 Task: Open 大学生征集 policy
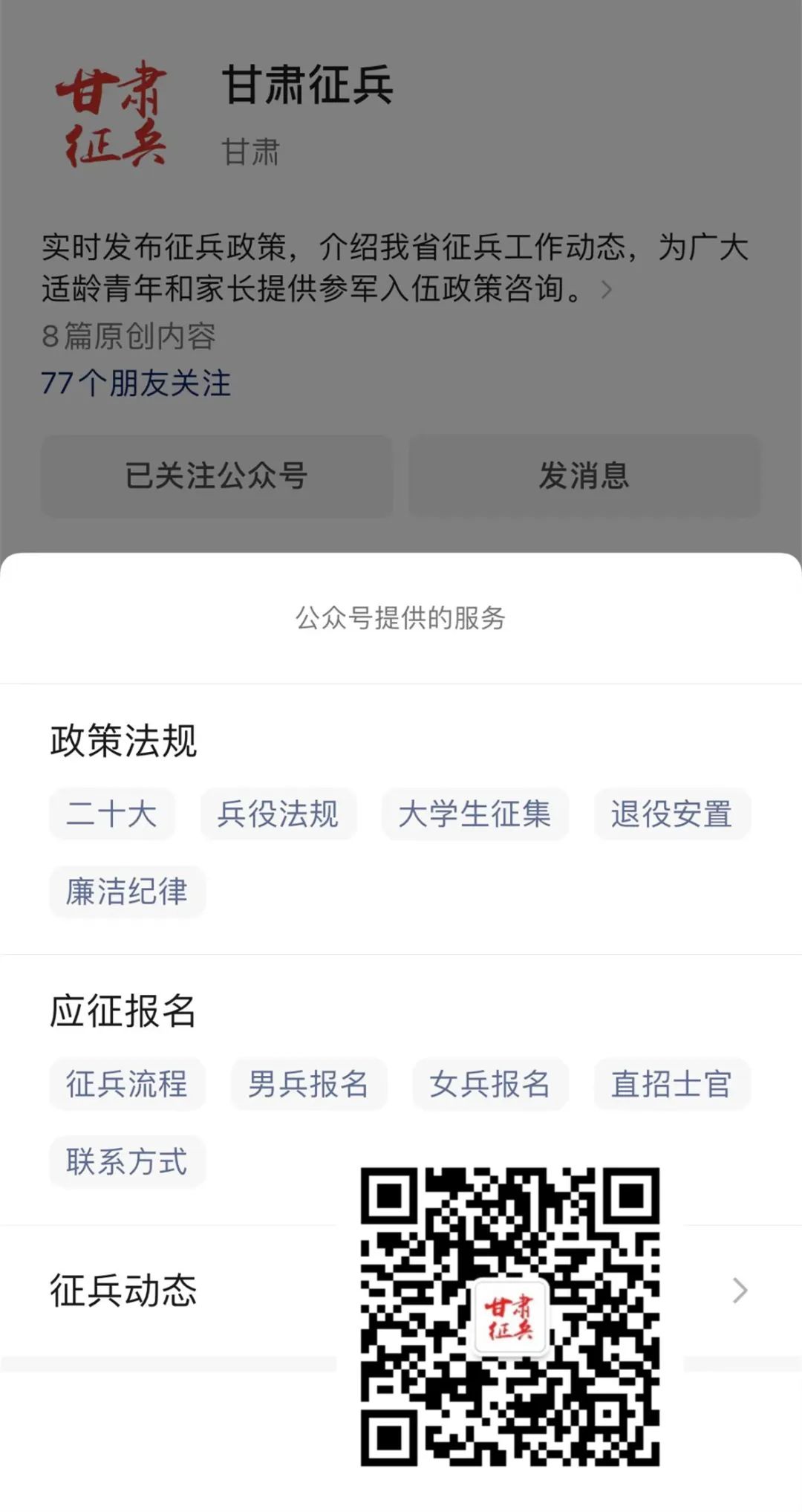coord(475,814)
